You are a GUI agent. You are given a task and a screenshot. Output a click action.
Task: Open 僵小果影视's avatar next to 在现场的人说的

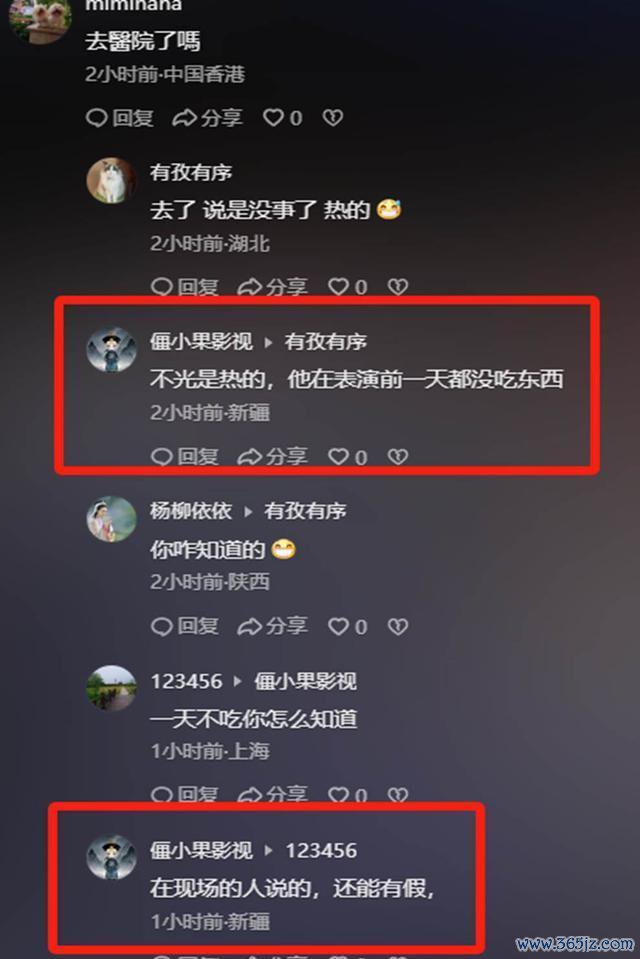[x=111, y=858]
